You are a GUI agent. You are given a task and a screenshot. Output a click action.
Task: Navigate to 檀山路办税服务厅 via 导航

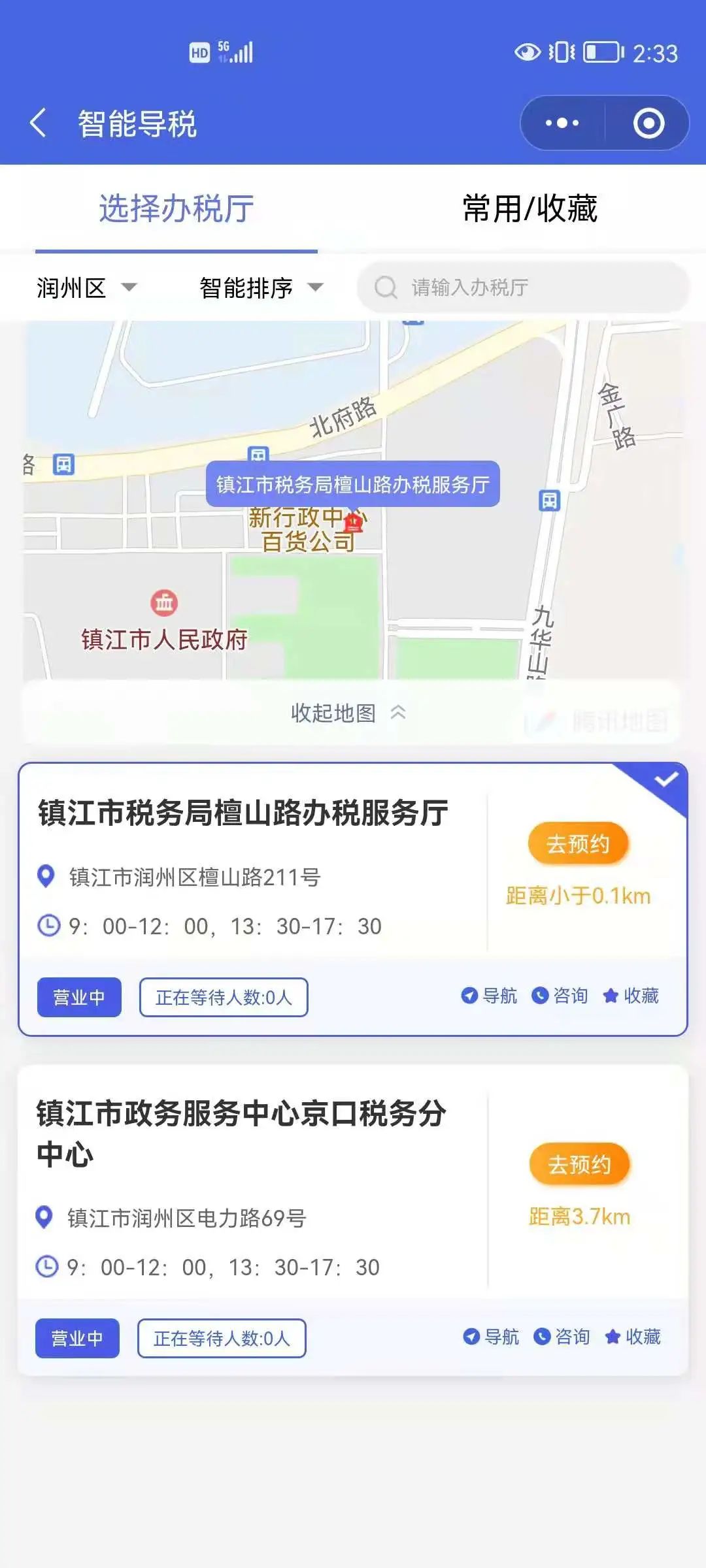point(489,996)
